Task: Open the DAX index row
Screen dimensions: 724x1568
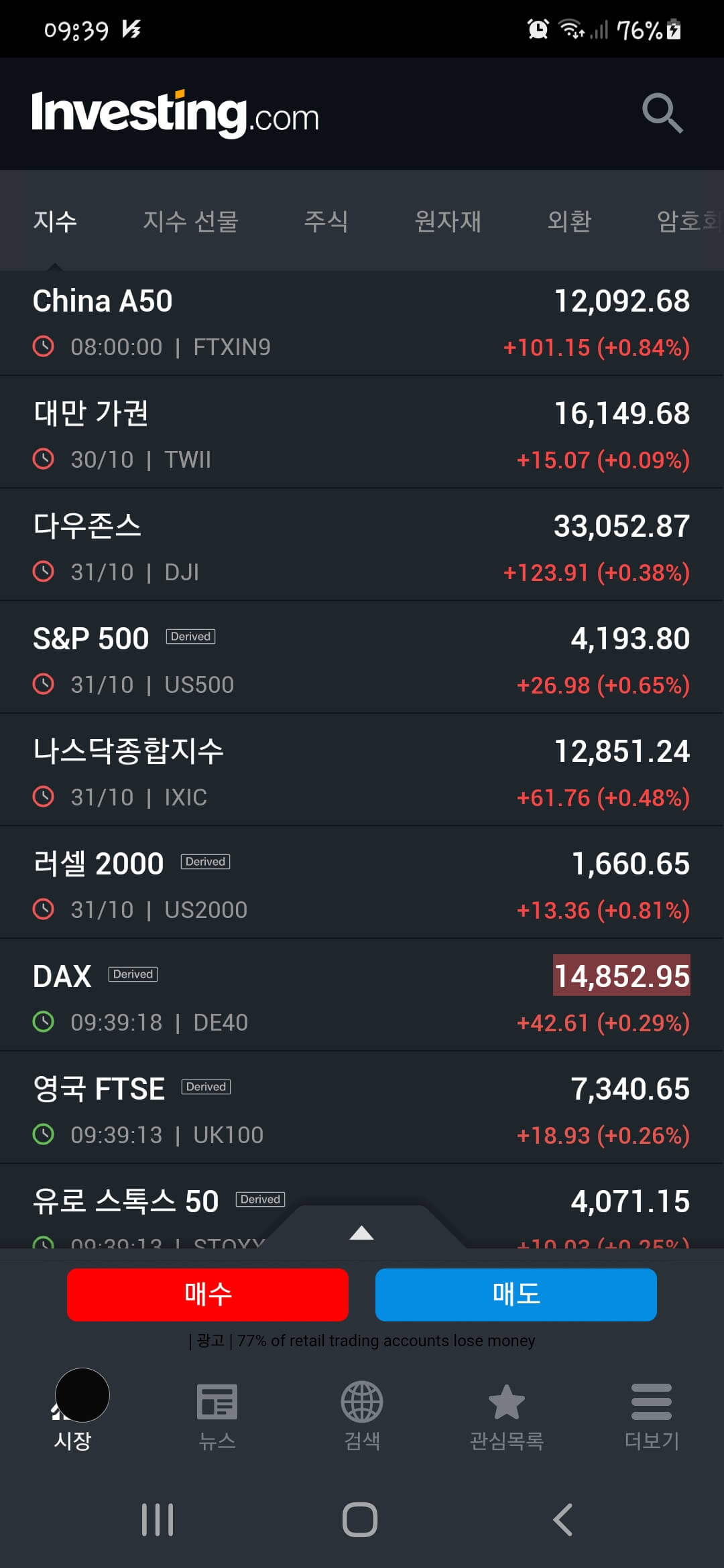Action: click(x=362, y=995)
